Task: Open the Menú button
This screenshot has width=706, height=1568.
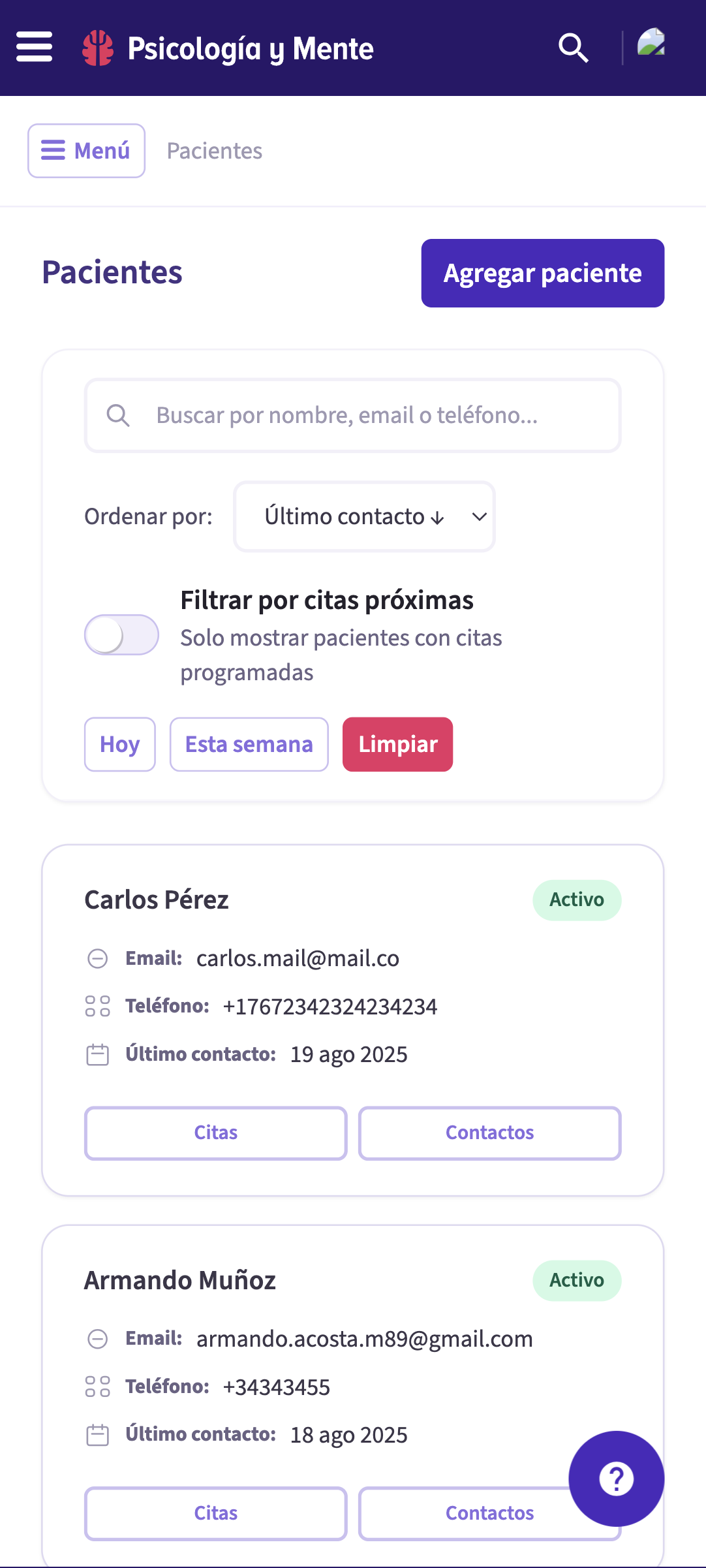Action: [86, 151]
